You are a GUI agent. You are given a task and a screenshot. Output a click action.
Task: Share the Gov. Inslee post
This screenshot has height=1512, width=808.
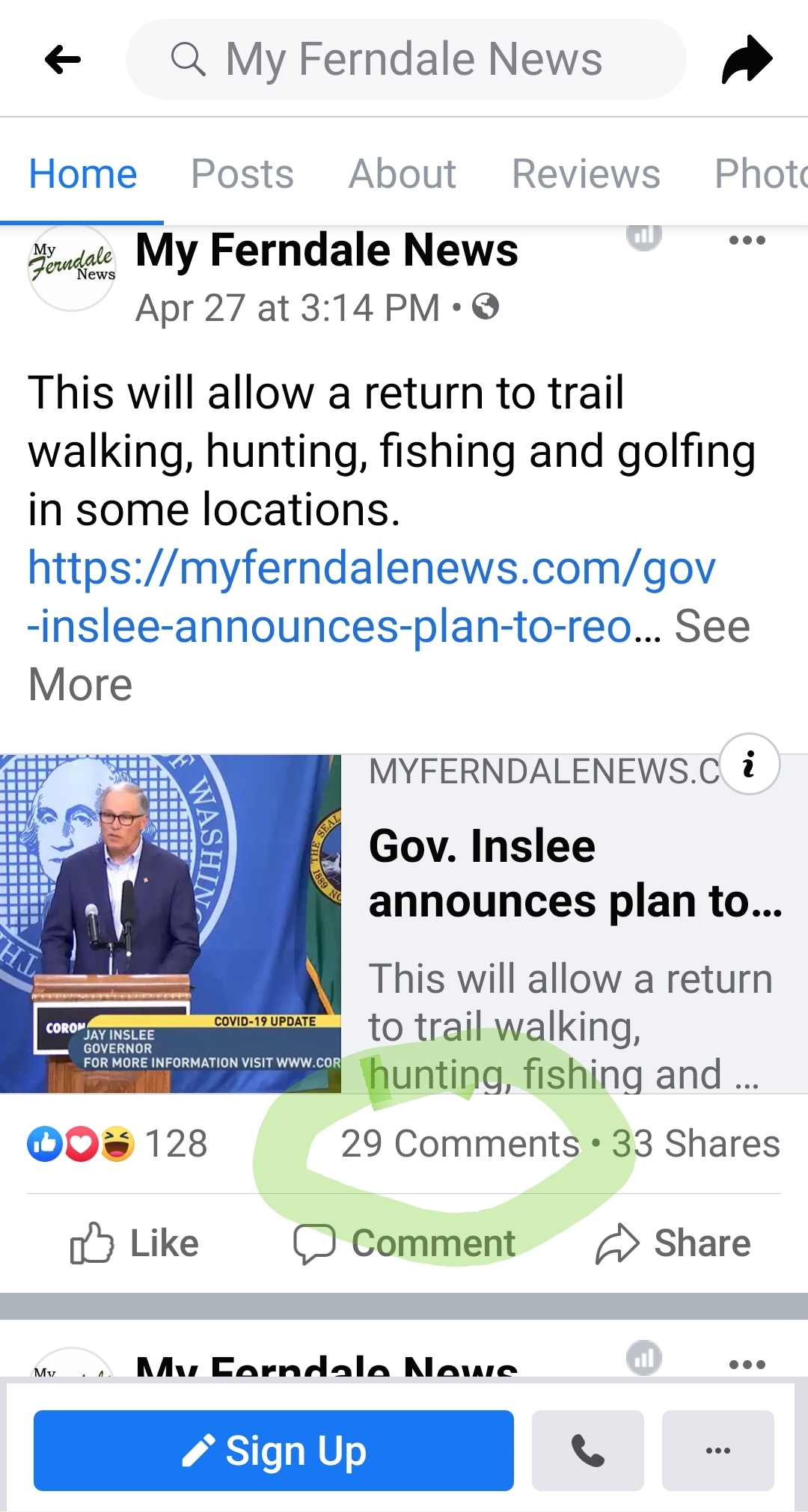coord(673,1243)
